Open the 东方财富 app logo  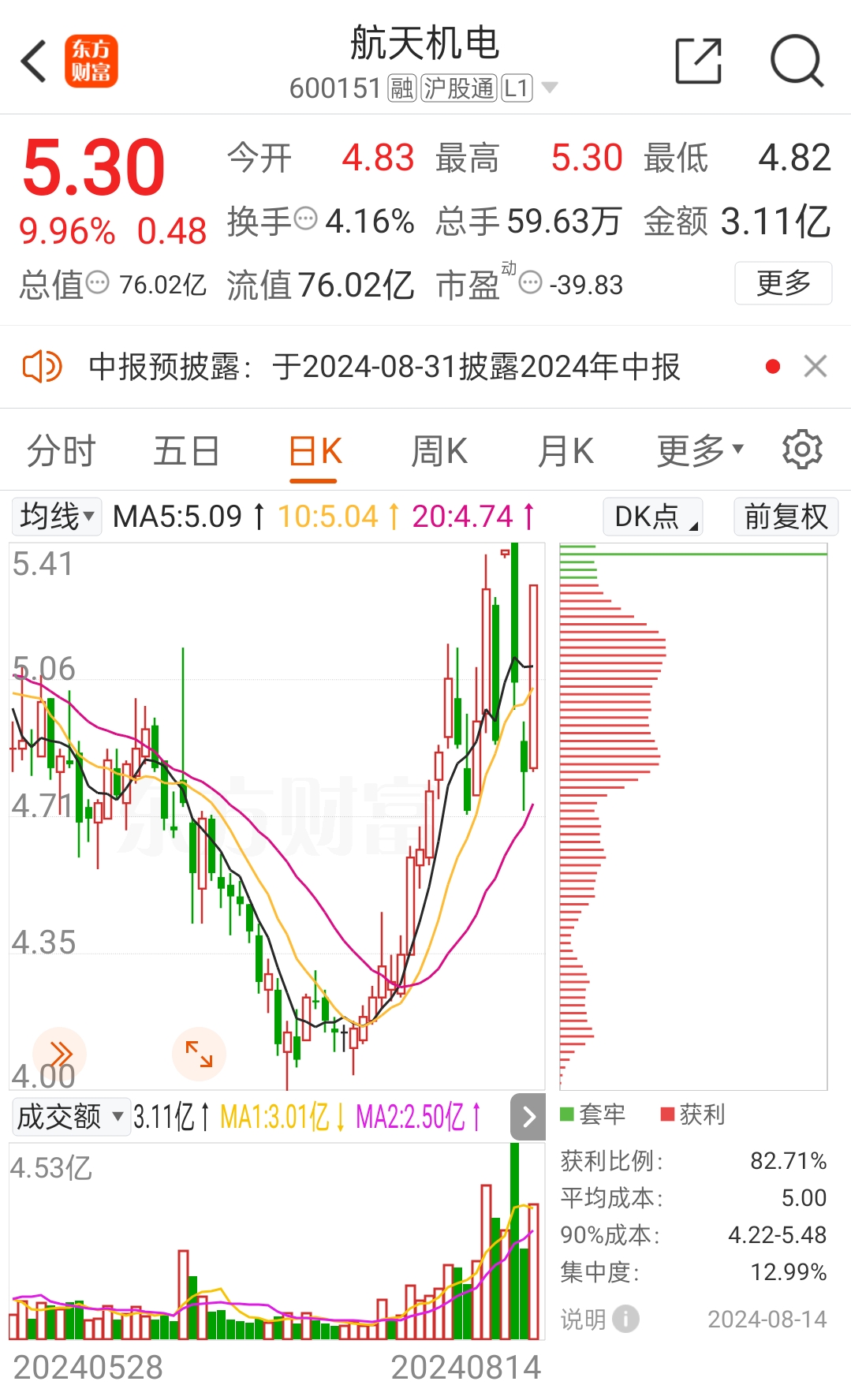[91, 60]
